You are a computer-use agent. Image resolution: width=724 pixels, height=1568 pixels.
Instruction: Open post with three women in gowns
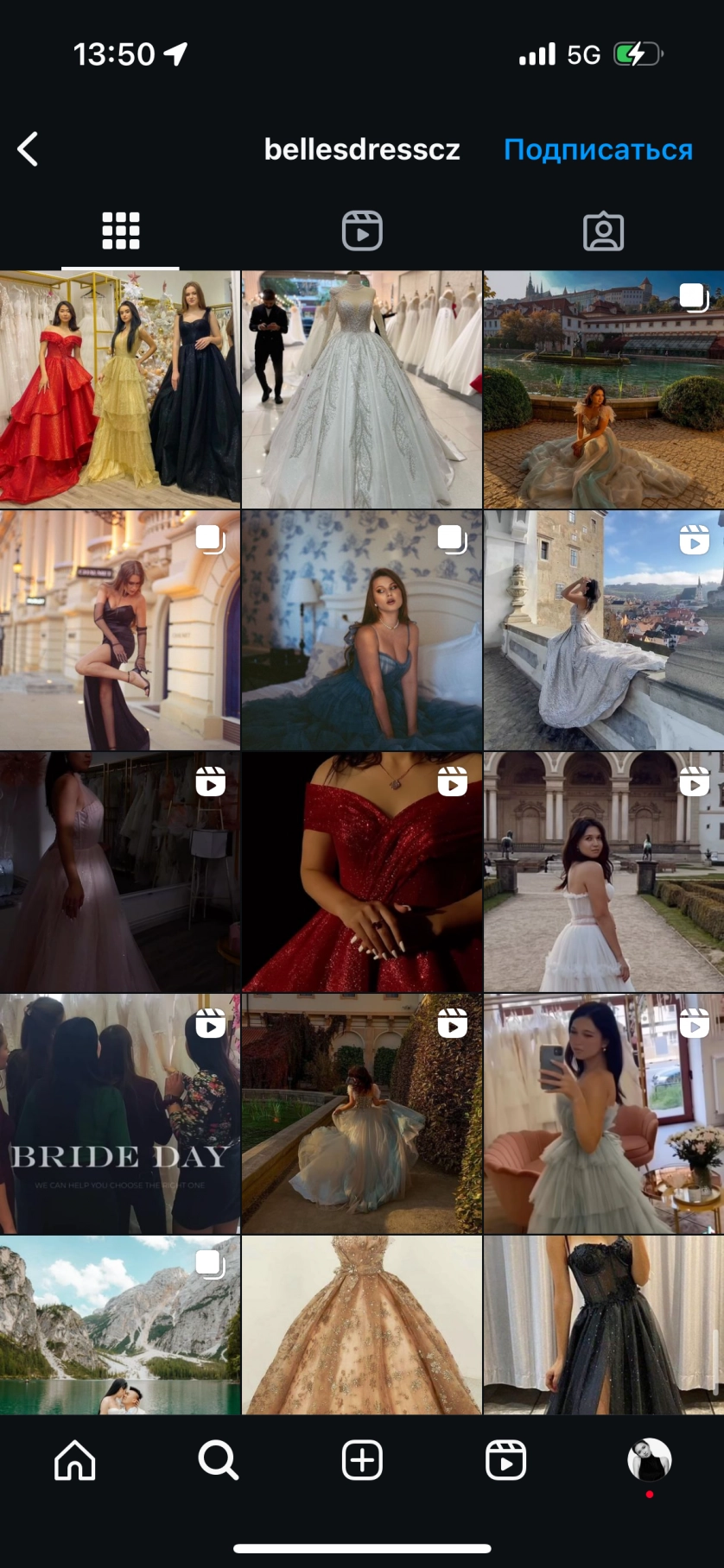[120, 389]
